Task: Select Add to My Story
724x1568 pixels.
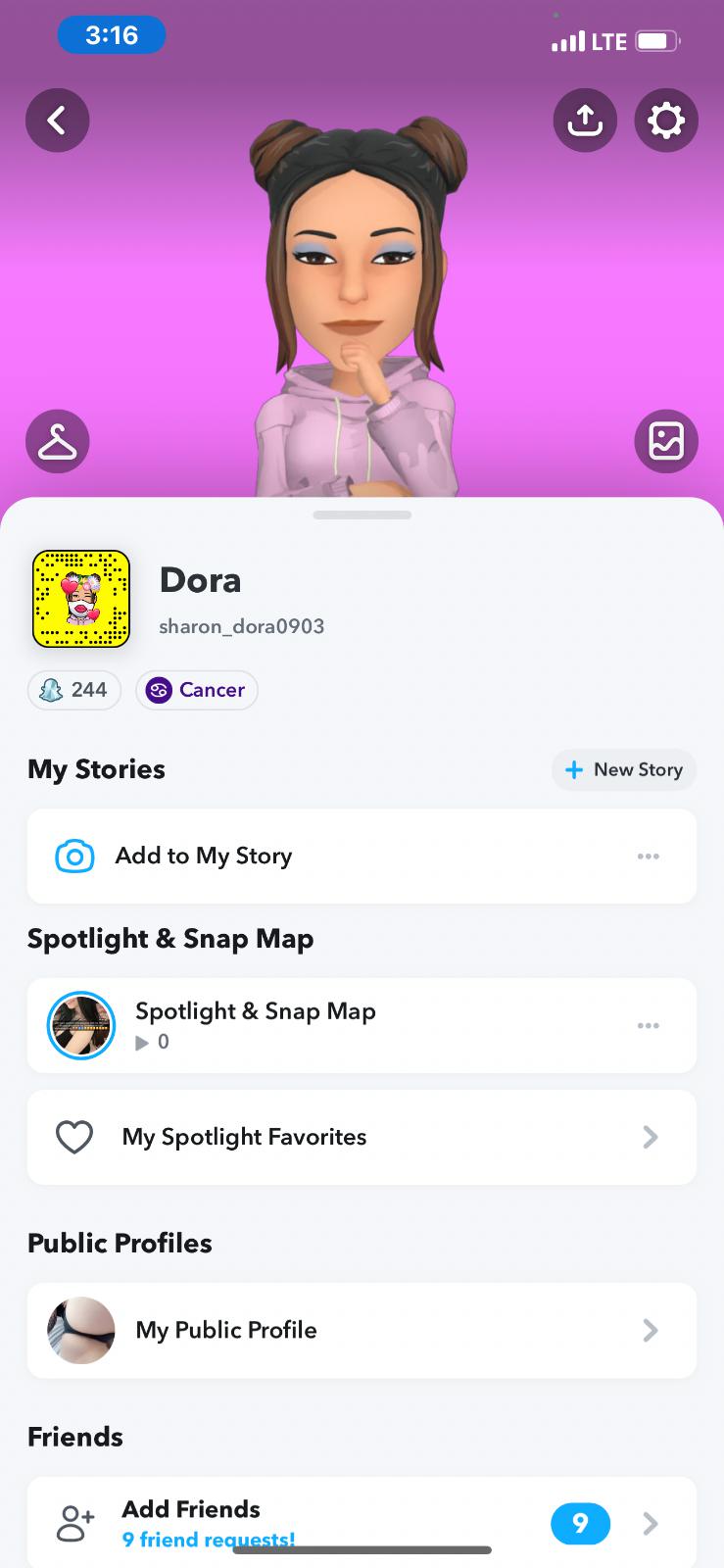Action: [x=204, y=856]
